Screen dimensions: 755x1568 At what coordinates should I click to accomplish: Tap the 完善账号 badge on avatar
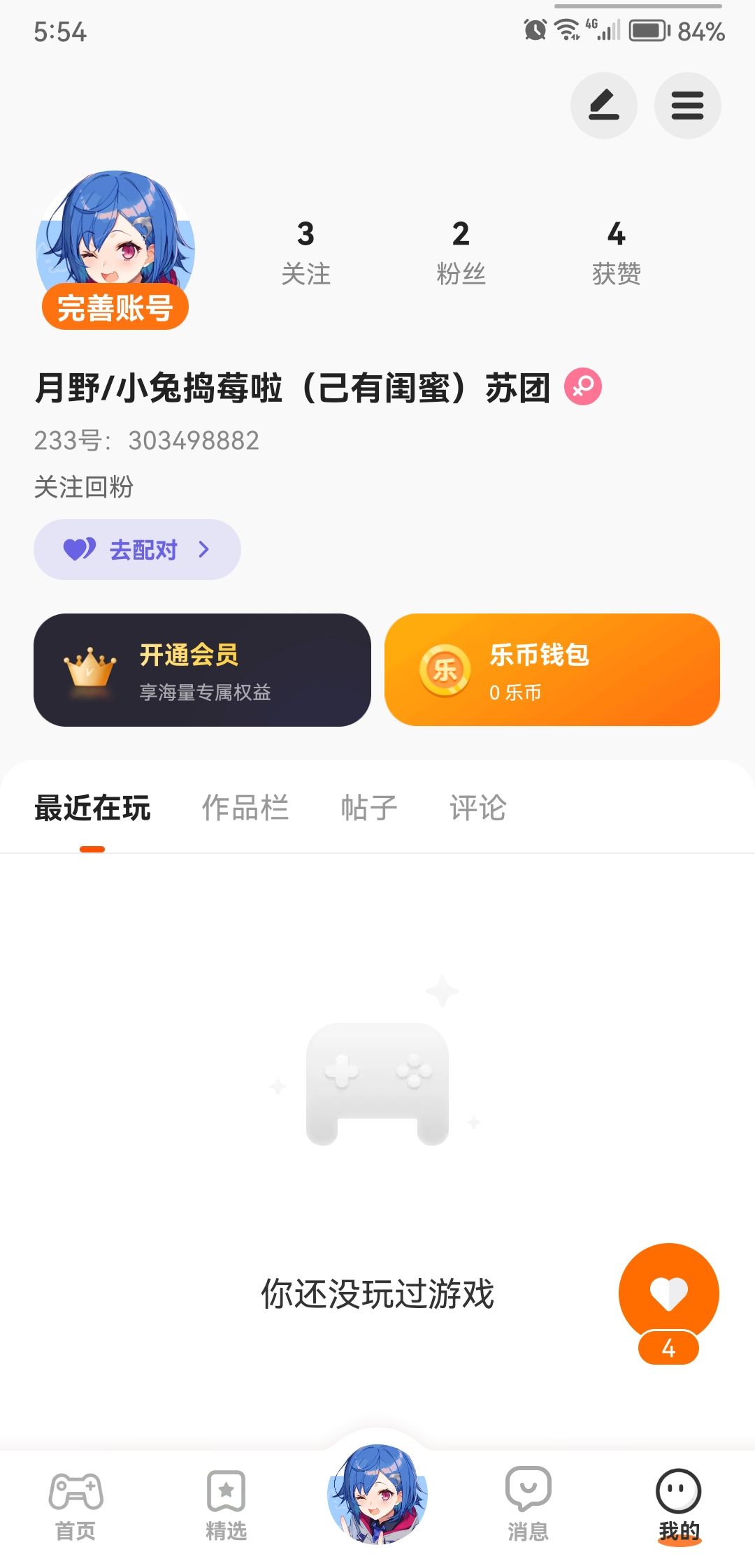[x=115, y=307]
